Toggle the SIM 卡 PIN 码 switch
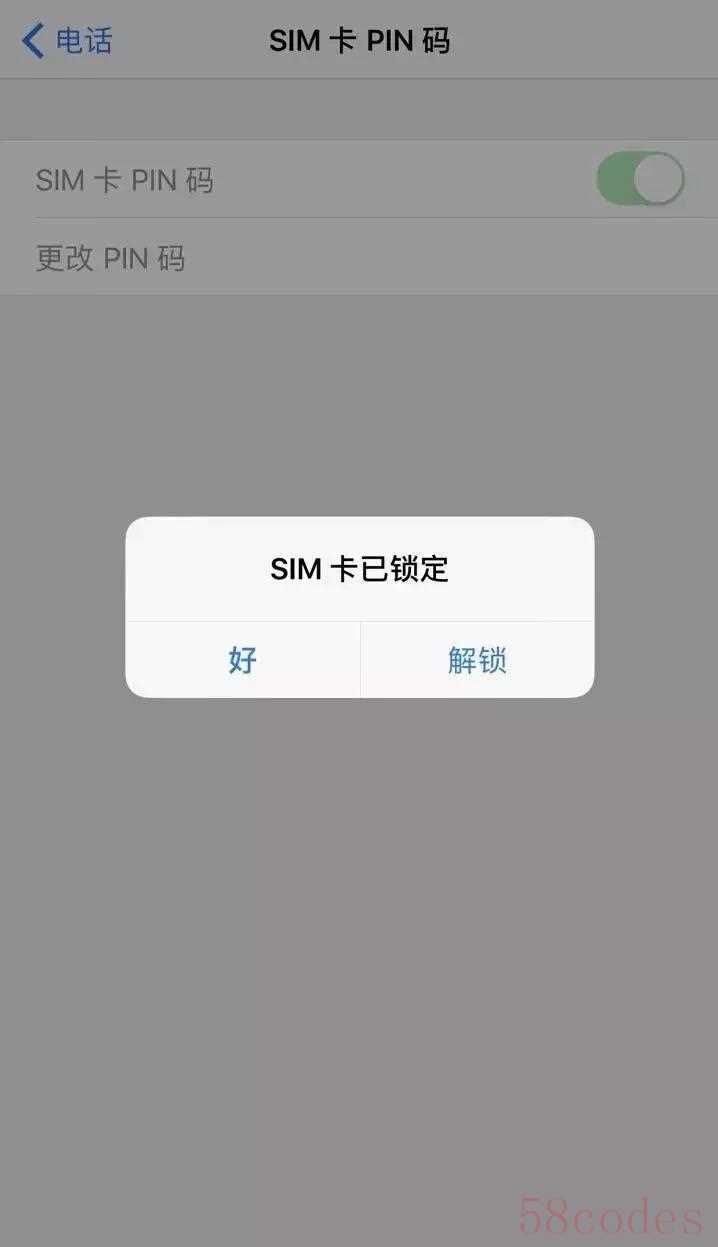The image size is (718, 1247). (x=640, y=180)
